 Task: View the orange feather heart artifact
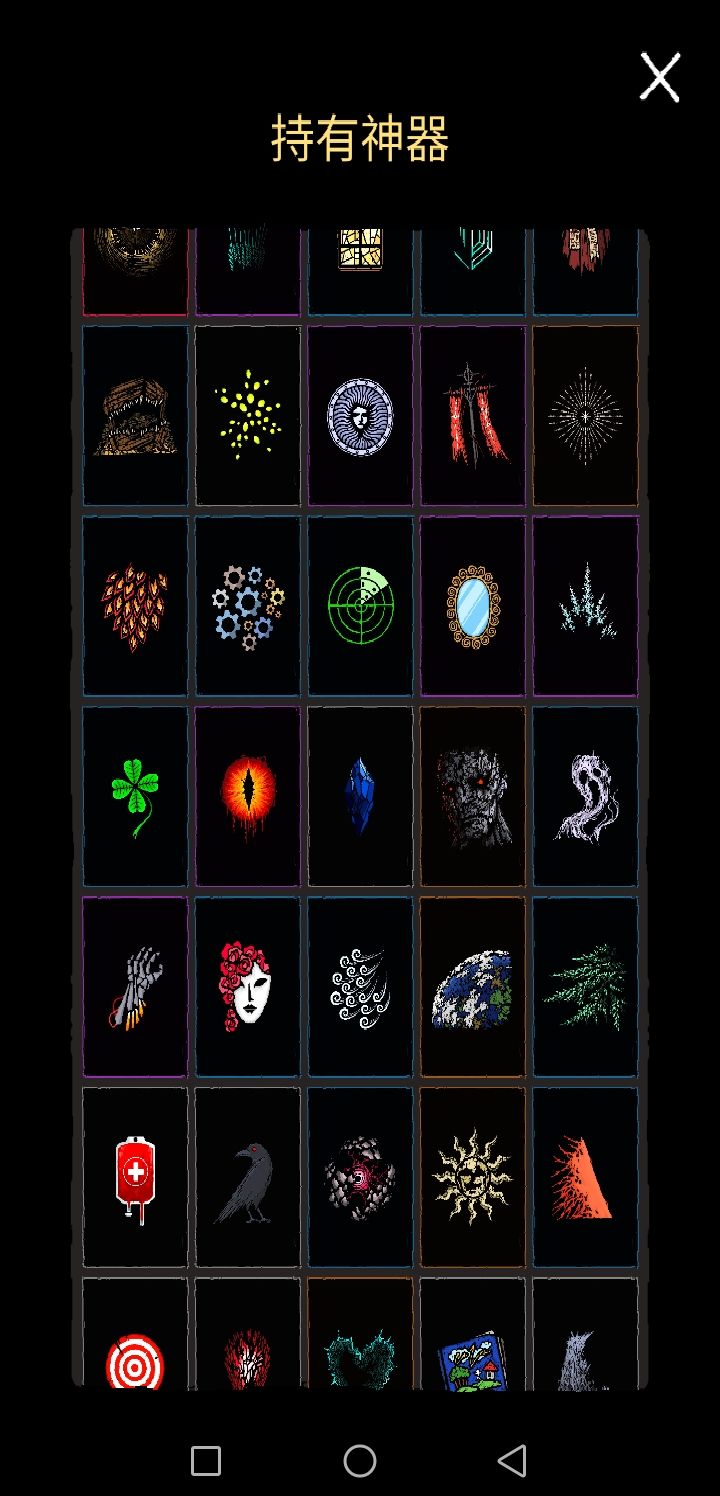click(135, 605)
